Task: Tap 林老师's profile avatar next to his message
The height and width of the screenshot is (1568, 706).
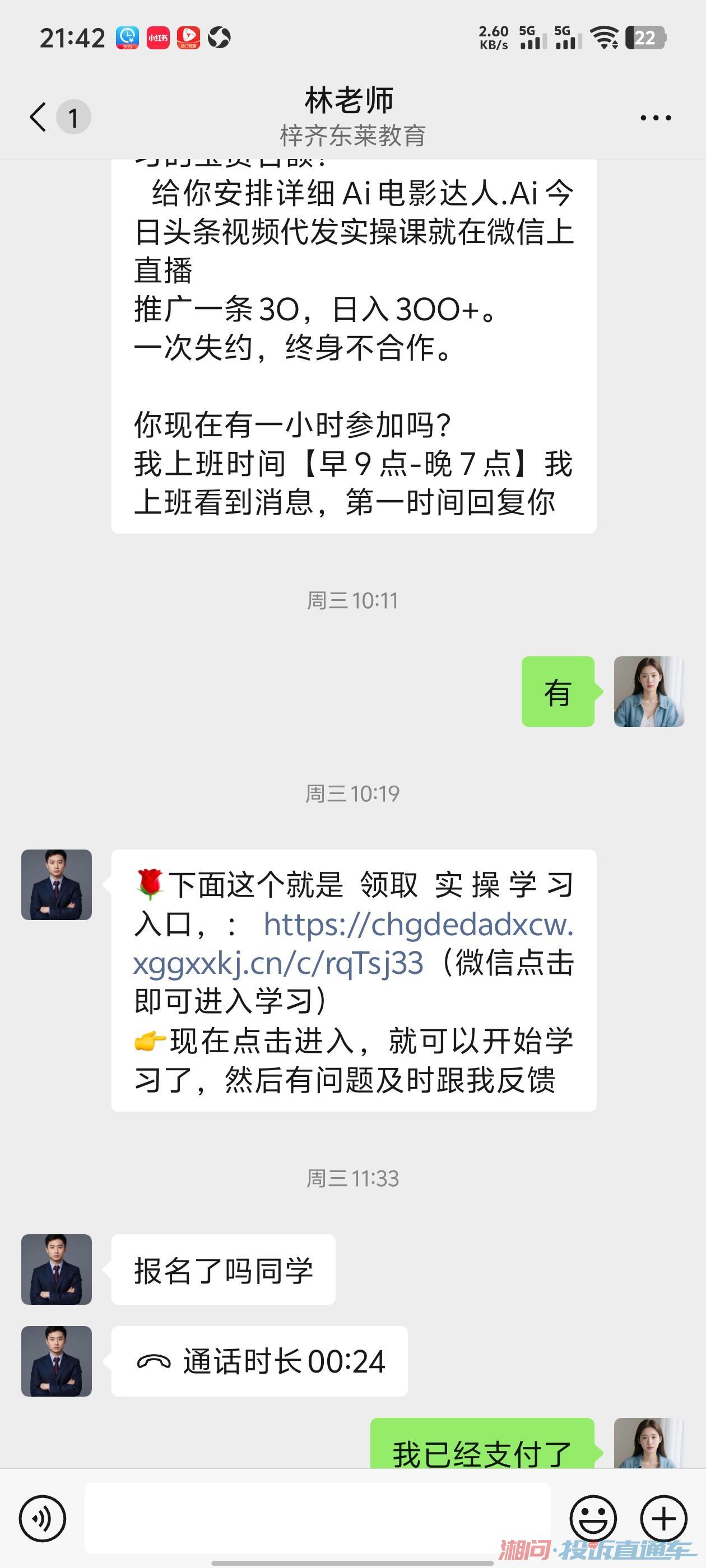Action: [56, 884]
